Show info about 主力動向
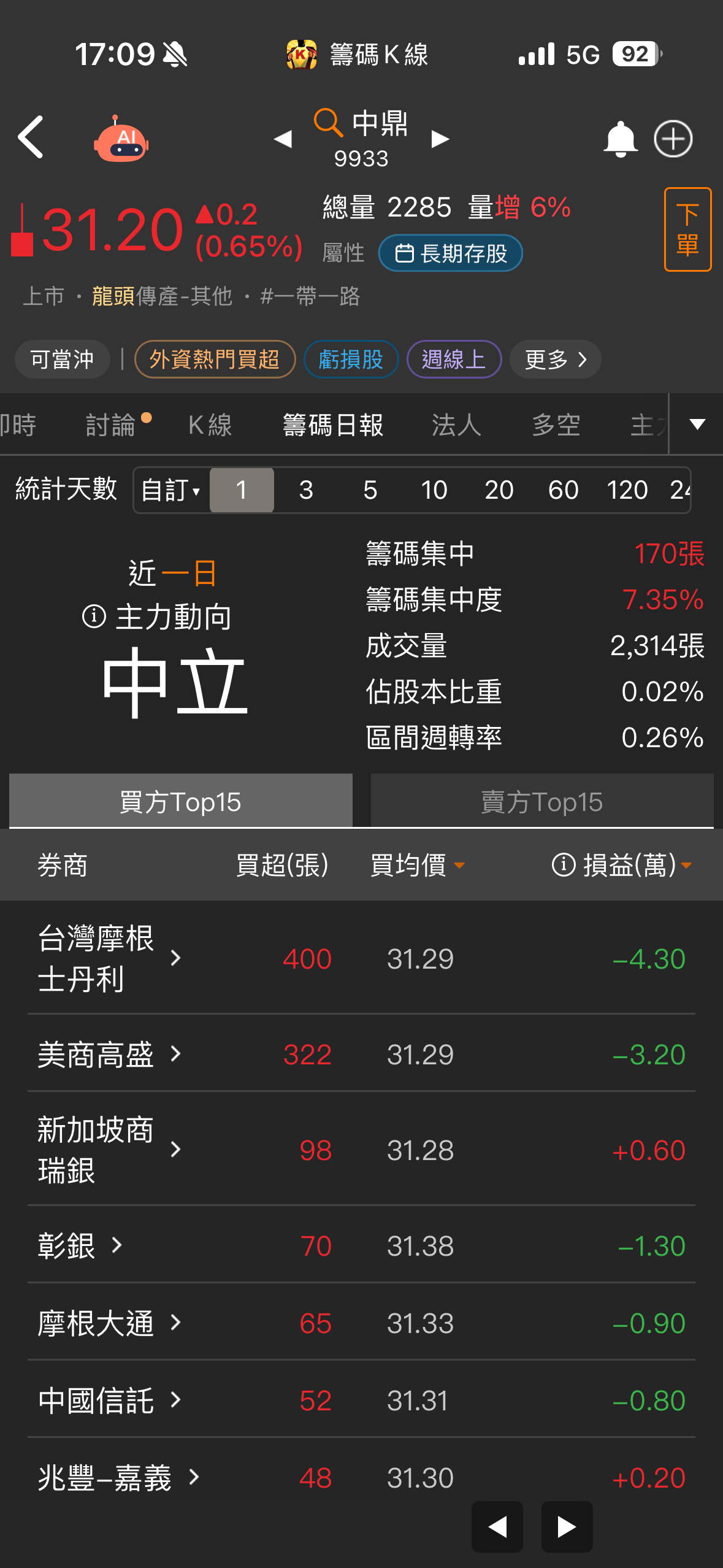The width and height of the screenshot is (723, 1568). pyautogui.click(x=94, y=617)
